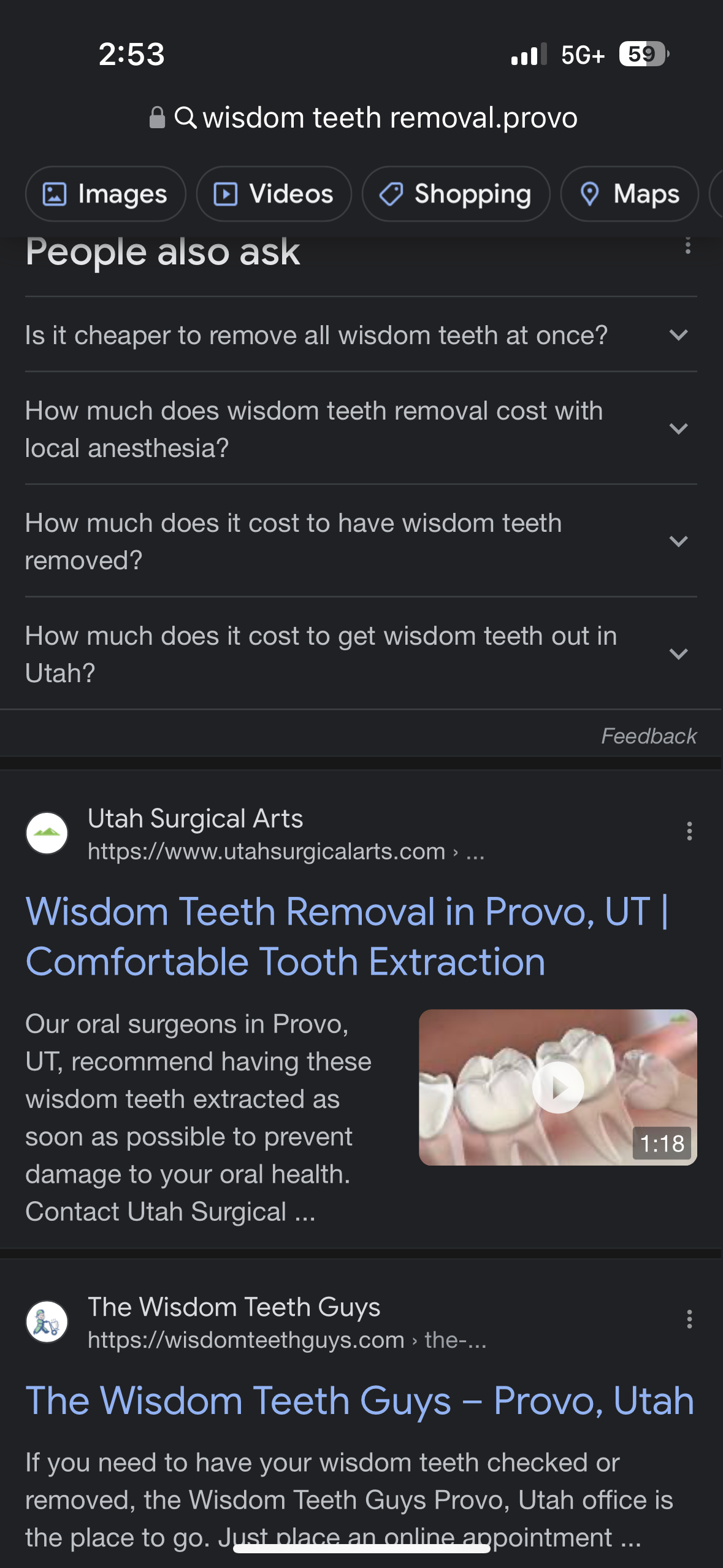Expand the local anesthesia cost question

click(361, 429)
